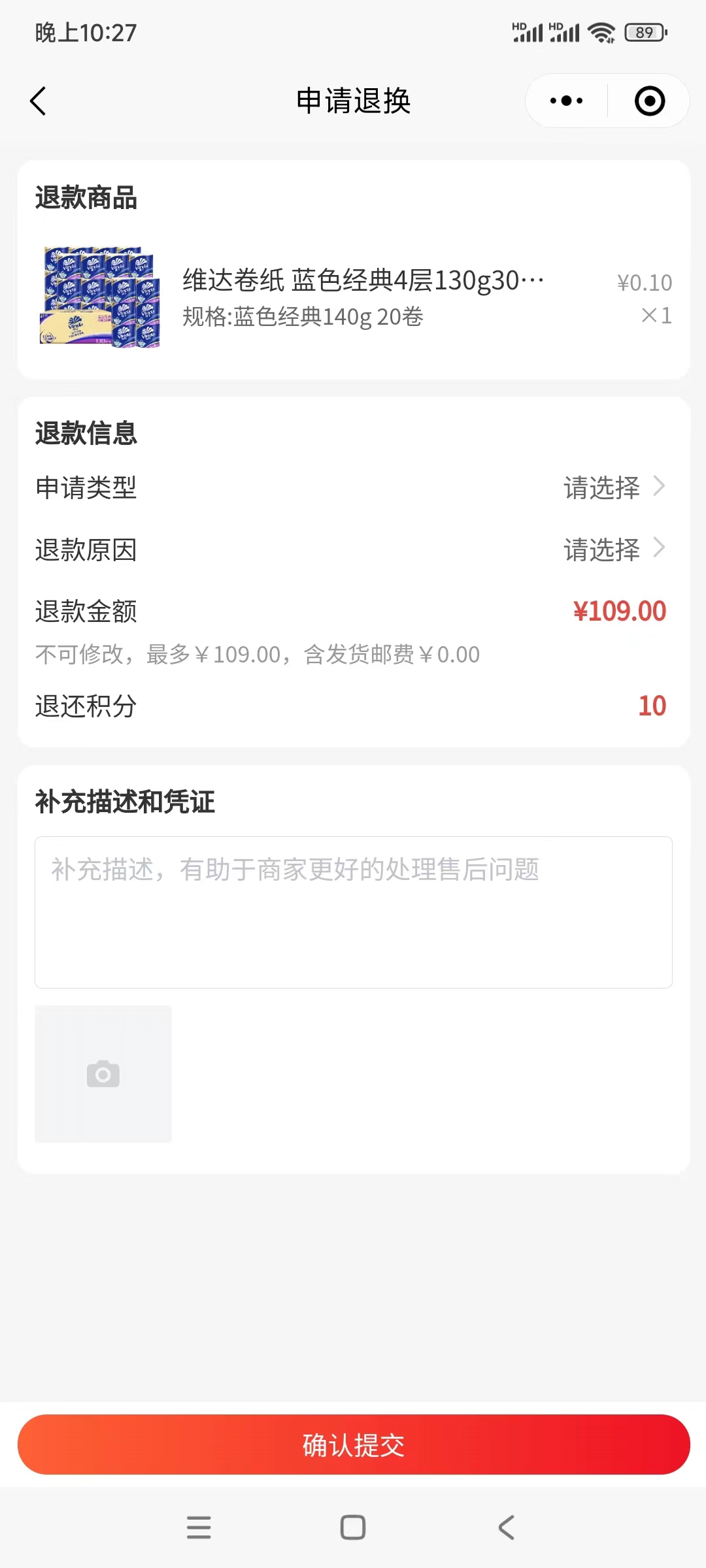Image resolution: width=706 pixels, height=1568 pixels.
Task: Open the 维达卷纸 product item
Action: [353, 297]
